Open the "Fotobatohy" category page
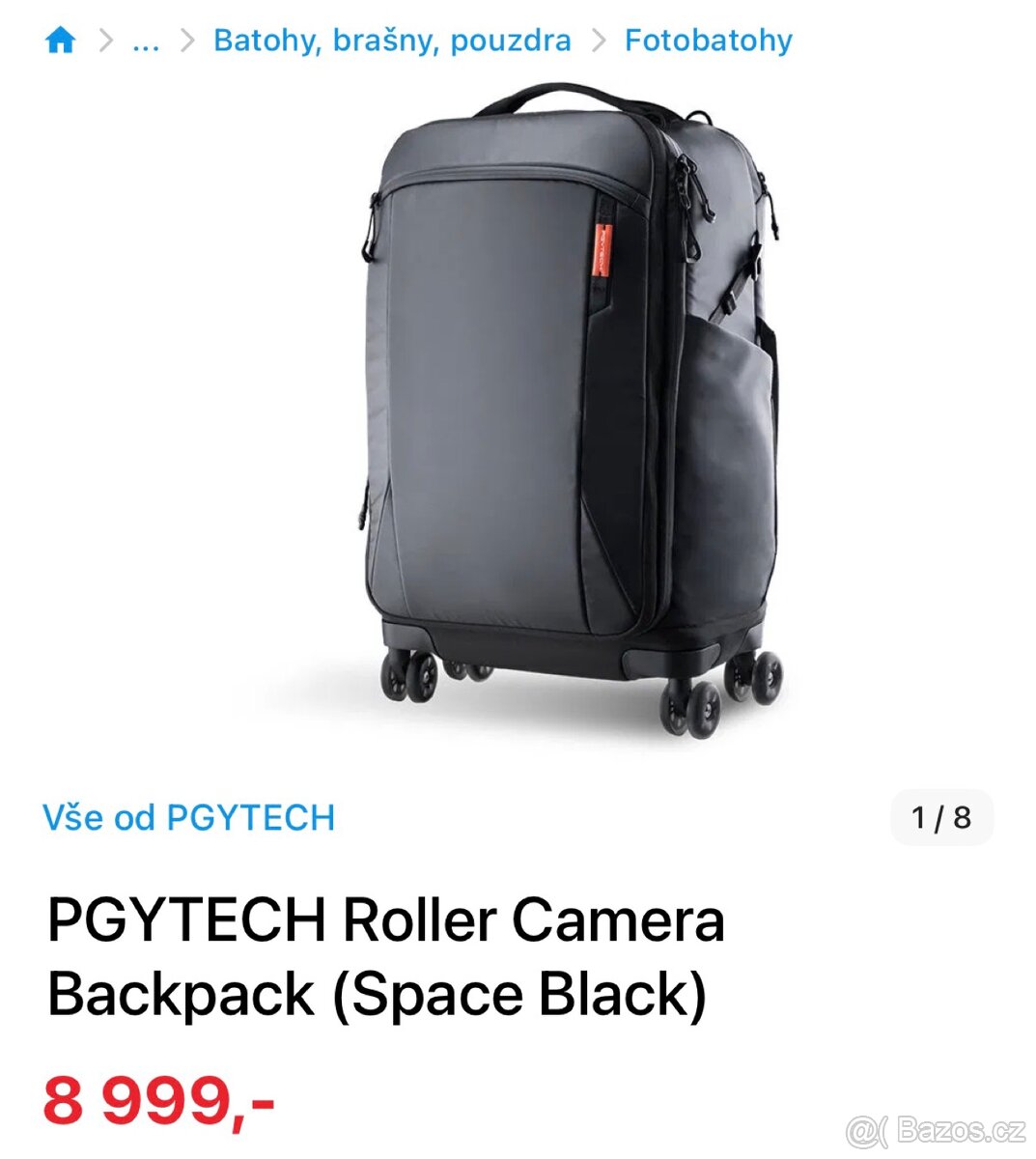 (x=709, y=40)
